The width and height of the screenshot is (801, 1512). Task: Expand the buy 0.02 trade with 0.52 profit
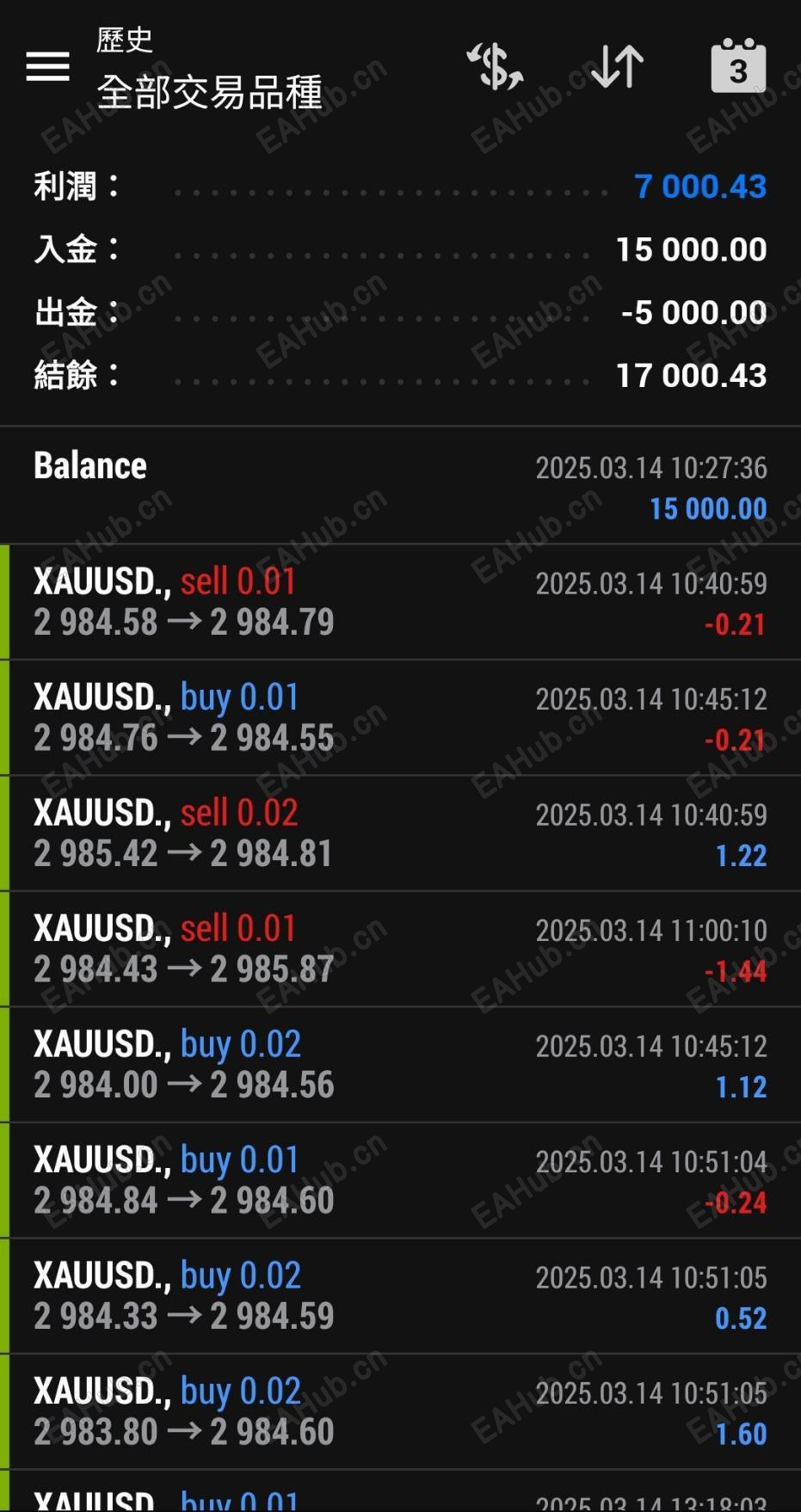coord(400,1296)
